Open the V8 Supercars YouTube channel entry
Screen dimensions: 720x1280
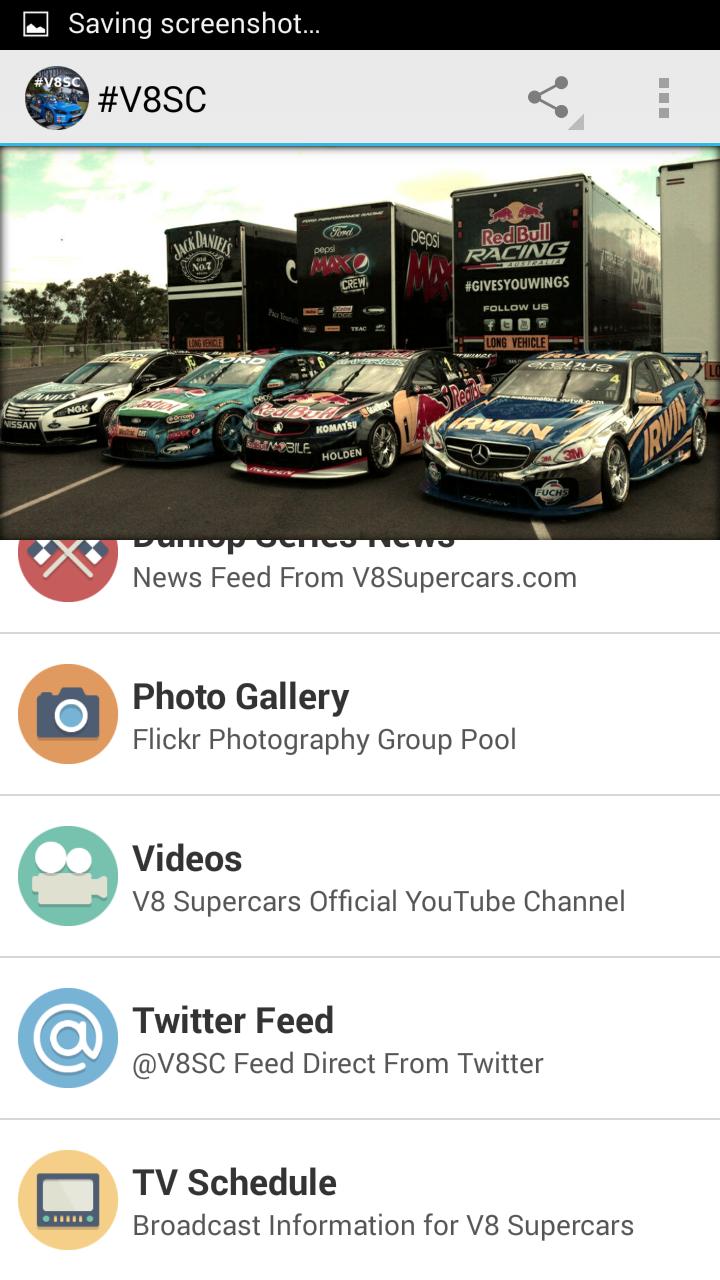click(360, 875)
